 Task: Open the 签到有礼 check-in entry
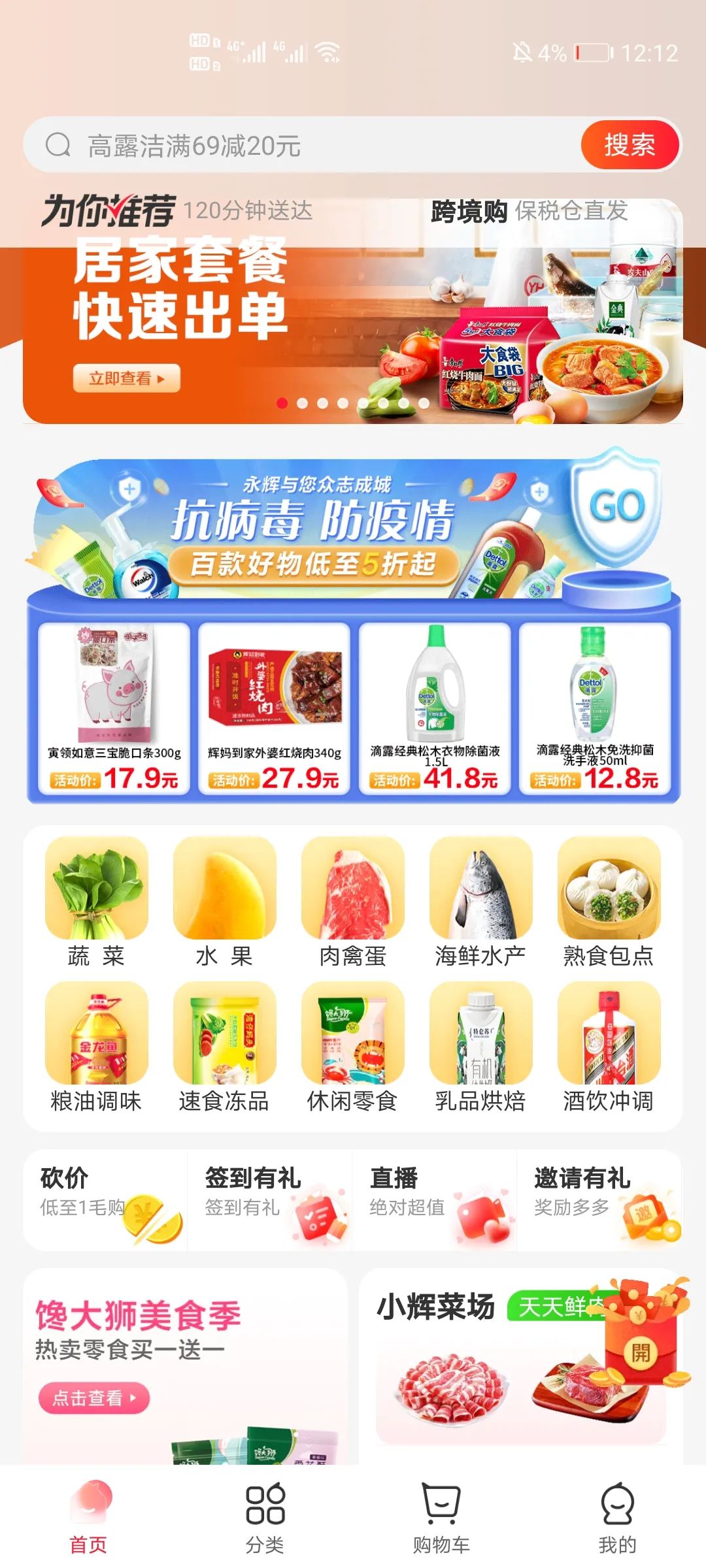tap(270, 1201)
